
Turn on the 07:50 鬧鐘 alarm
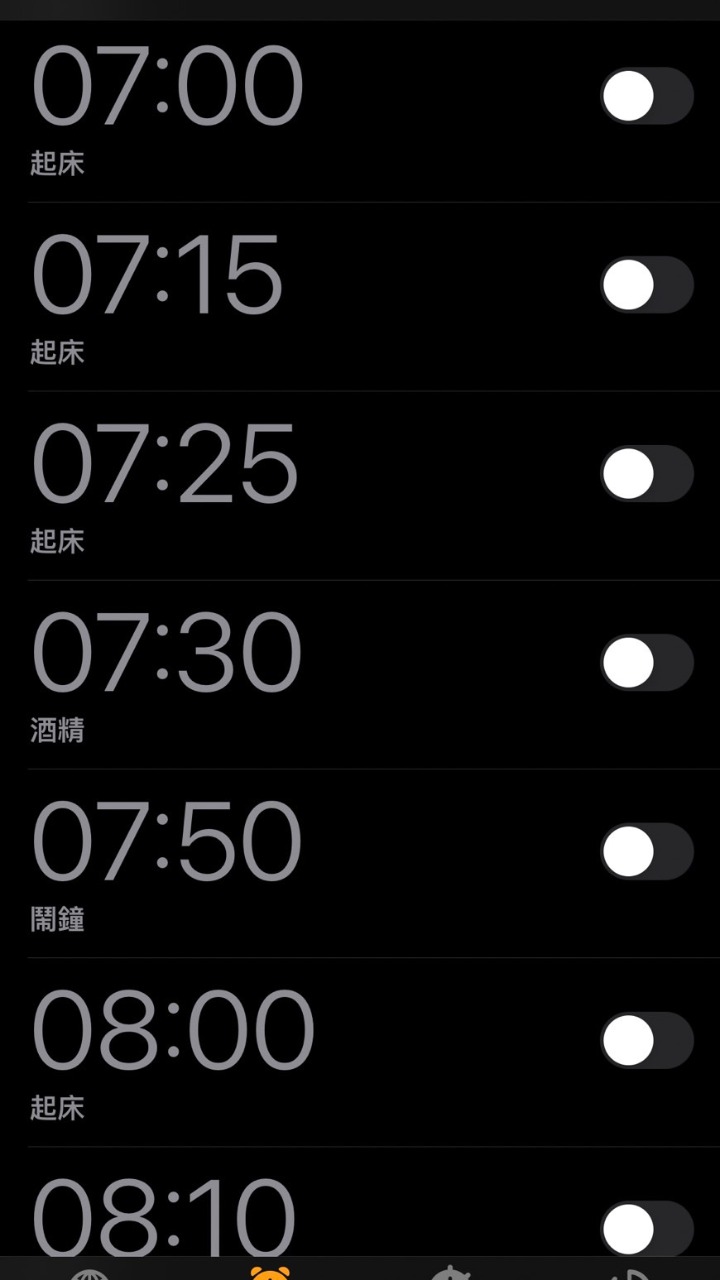tap(646, 852)
